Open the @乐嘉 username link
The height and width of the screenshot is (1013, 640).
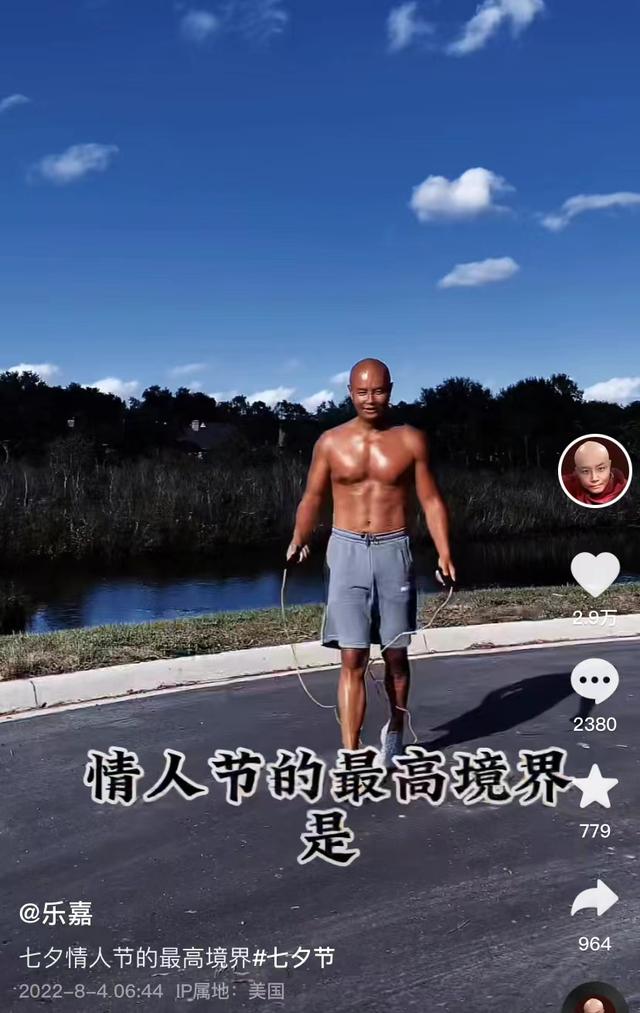click(x=56, y=913)
